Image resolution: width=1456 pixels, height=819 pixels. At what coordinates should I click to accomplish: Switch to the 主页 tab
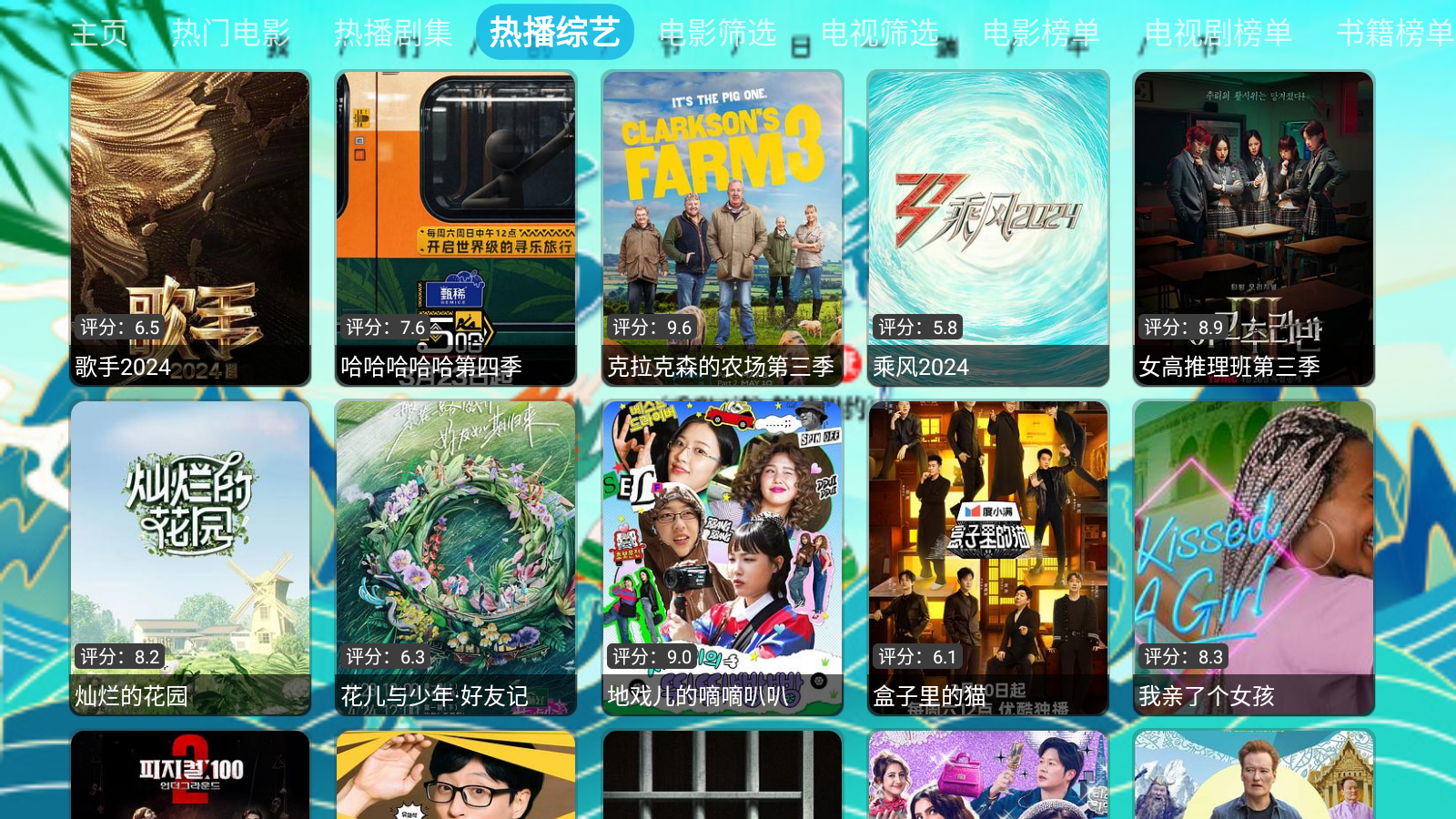click(99, 34)
